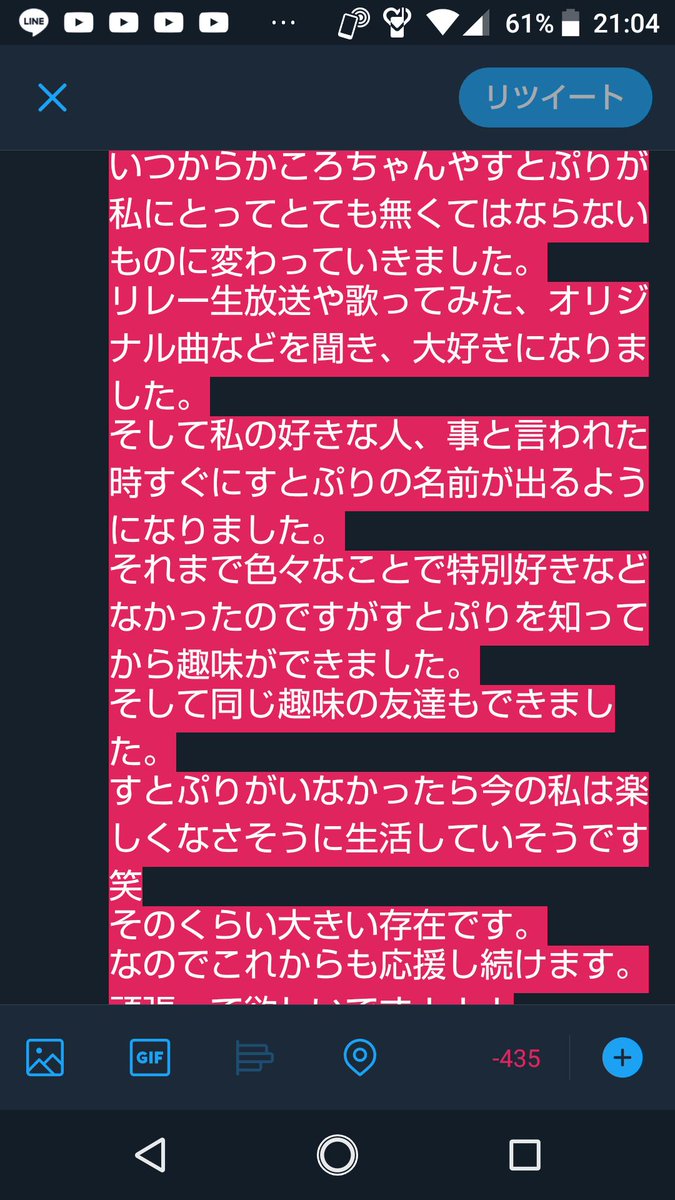
Task: Go back using system back button
Action: point(150,1155)
